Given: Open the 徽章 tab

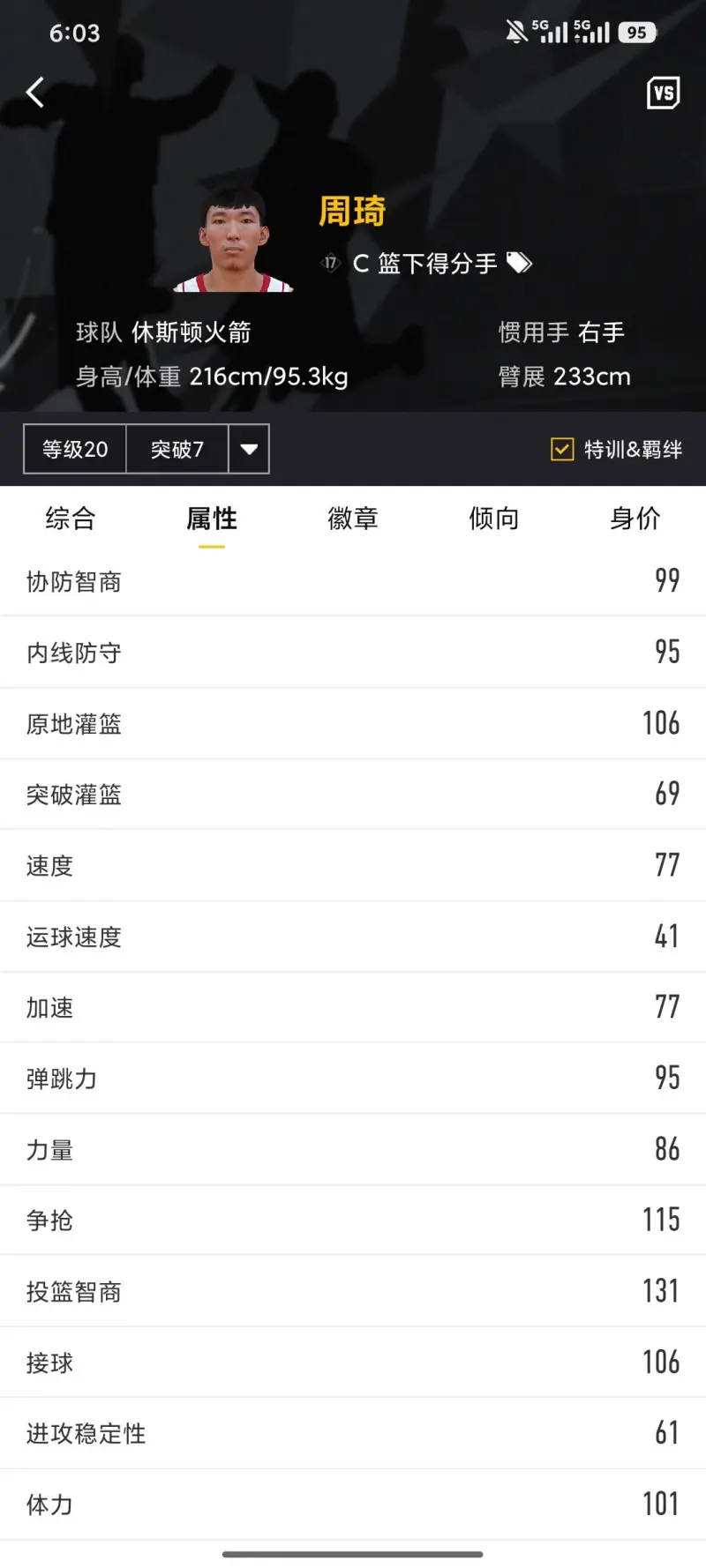Looking at the screenshot, I should coord(353,519).
